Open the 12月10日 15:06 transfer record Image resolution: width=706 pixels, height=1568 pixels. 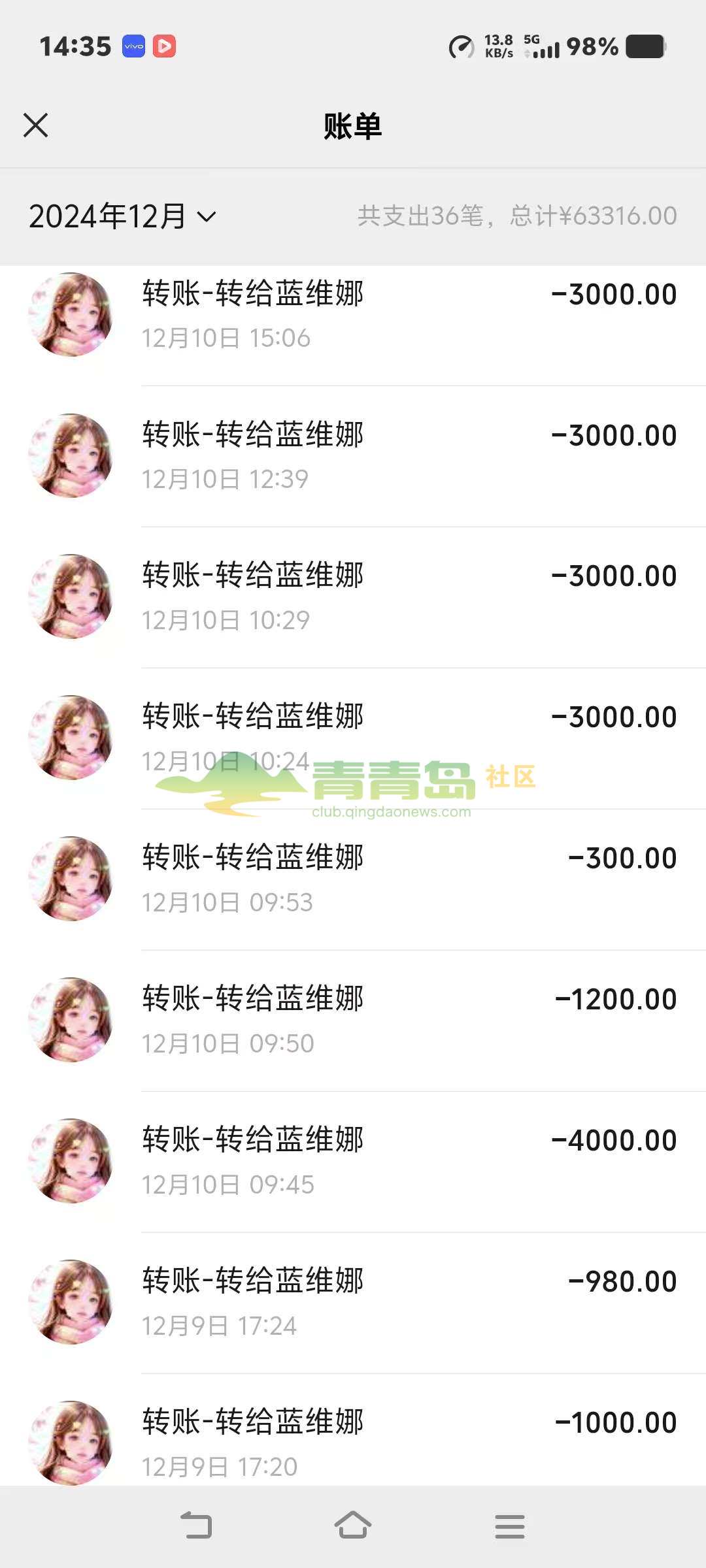[353, 316]
